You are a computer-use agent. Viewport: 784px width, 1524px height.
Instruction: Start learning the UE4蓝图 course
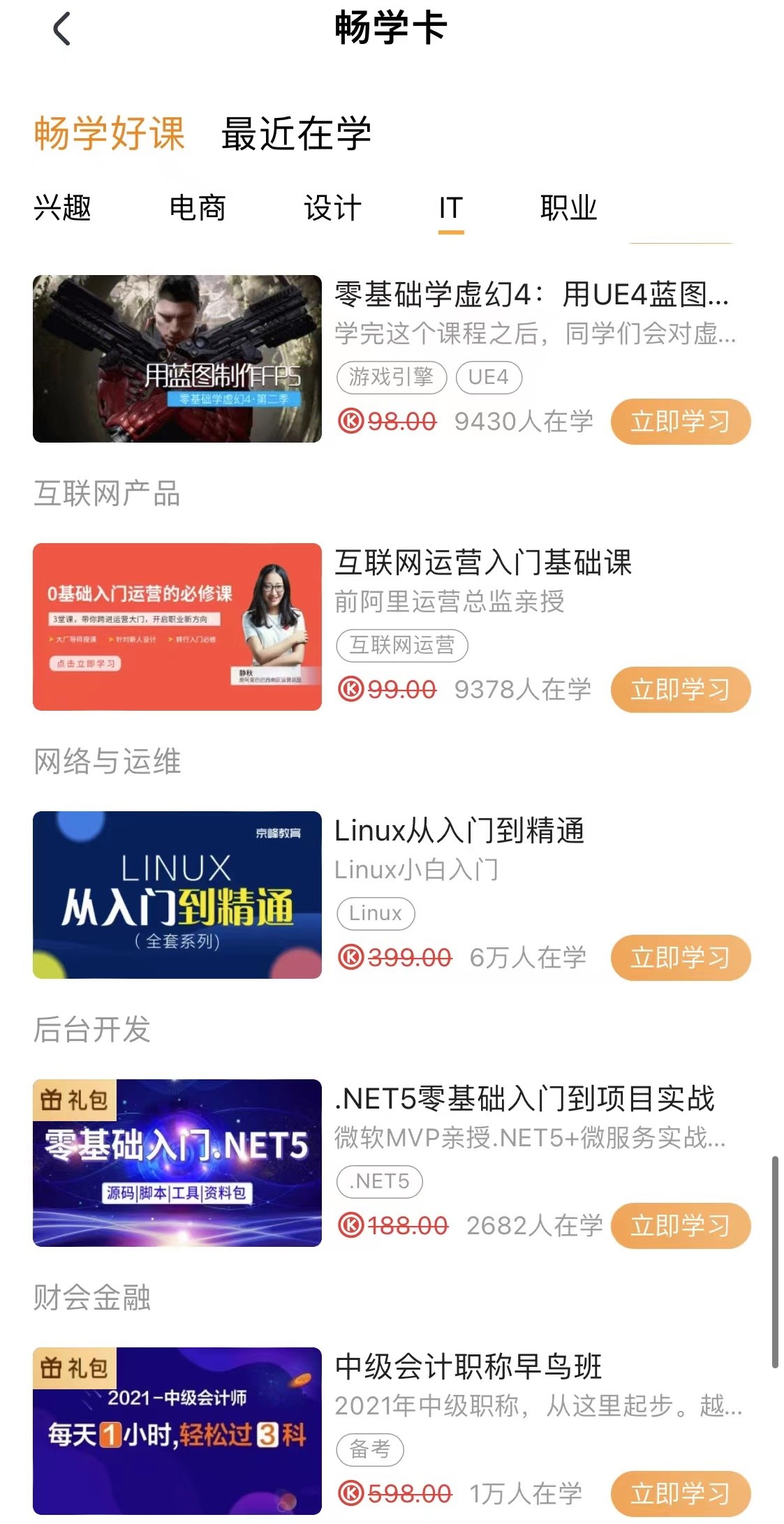680,422
